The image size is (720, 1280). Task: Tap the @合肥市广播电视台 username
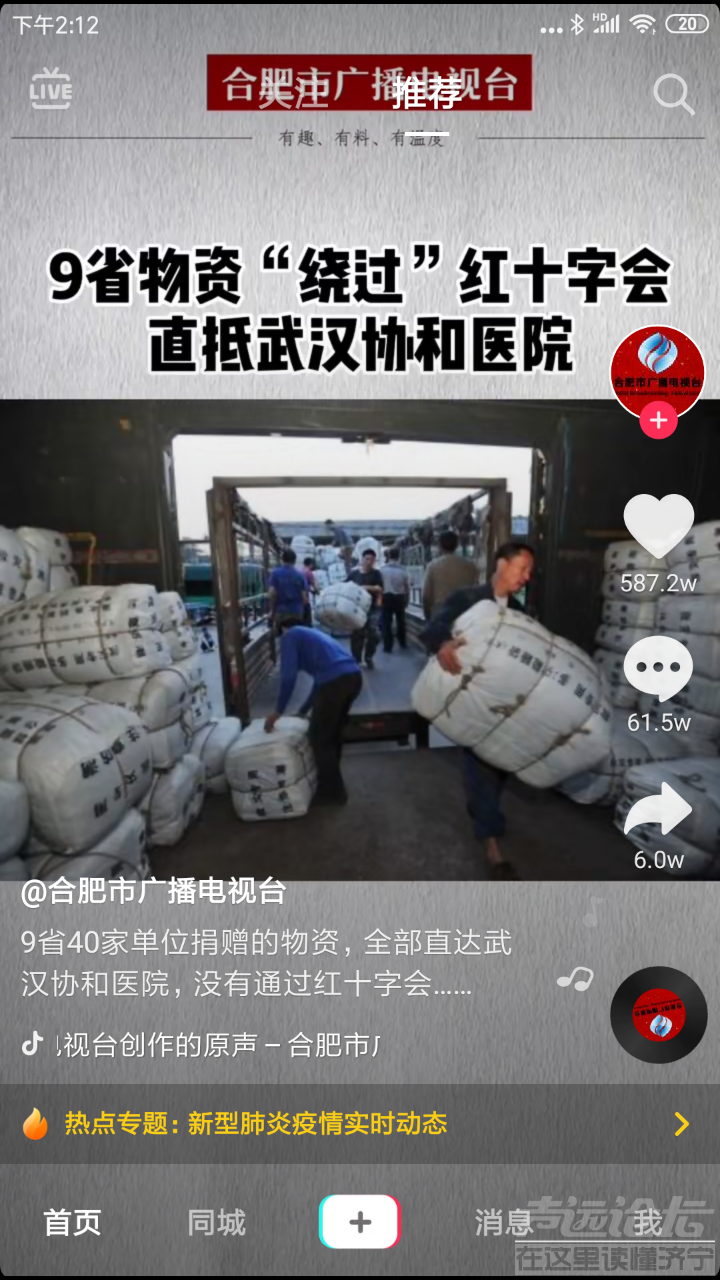[154, 890]
